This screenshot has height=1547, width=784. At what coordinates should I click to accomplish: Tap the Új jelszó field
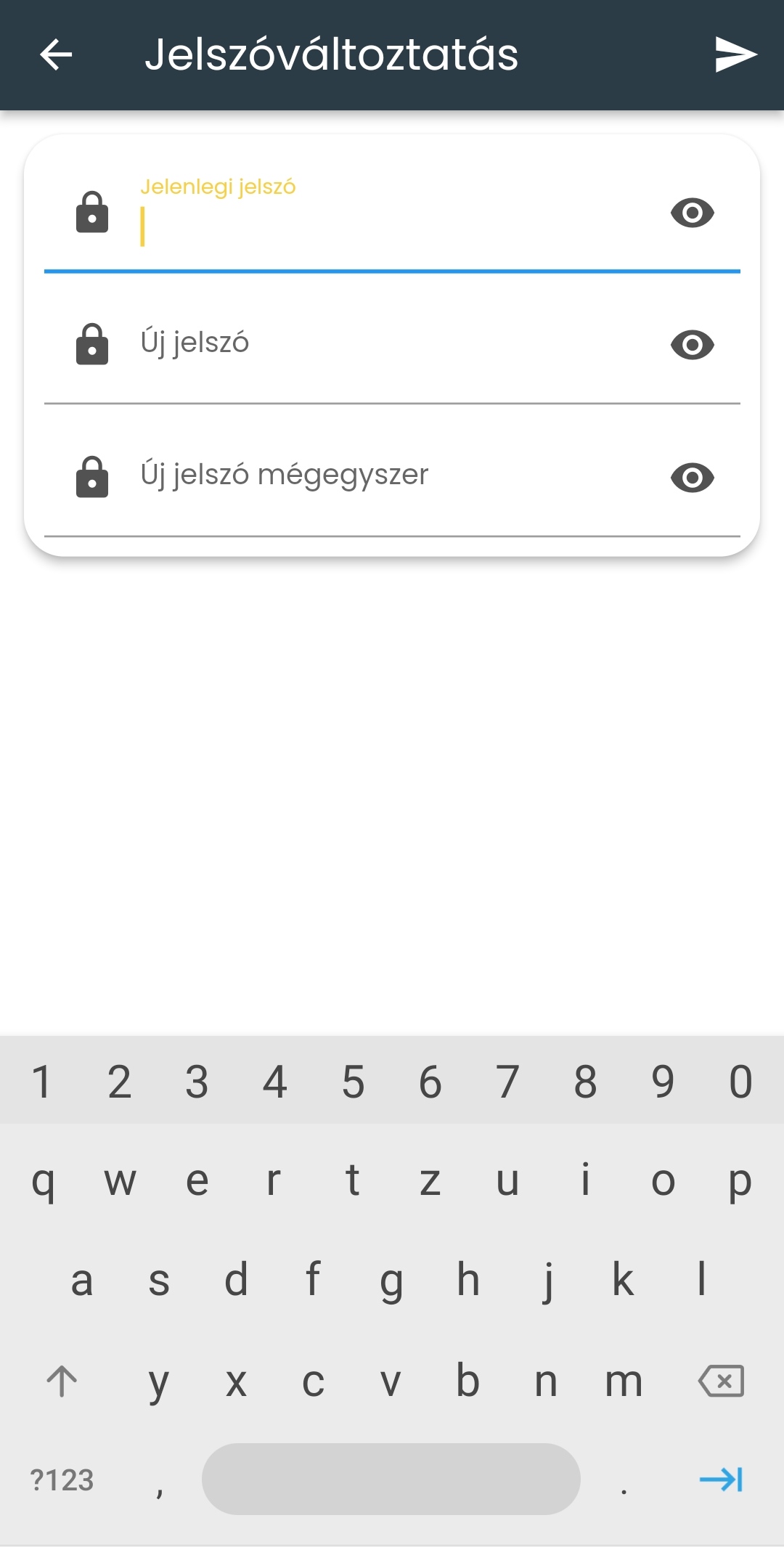point(392,343)
